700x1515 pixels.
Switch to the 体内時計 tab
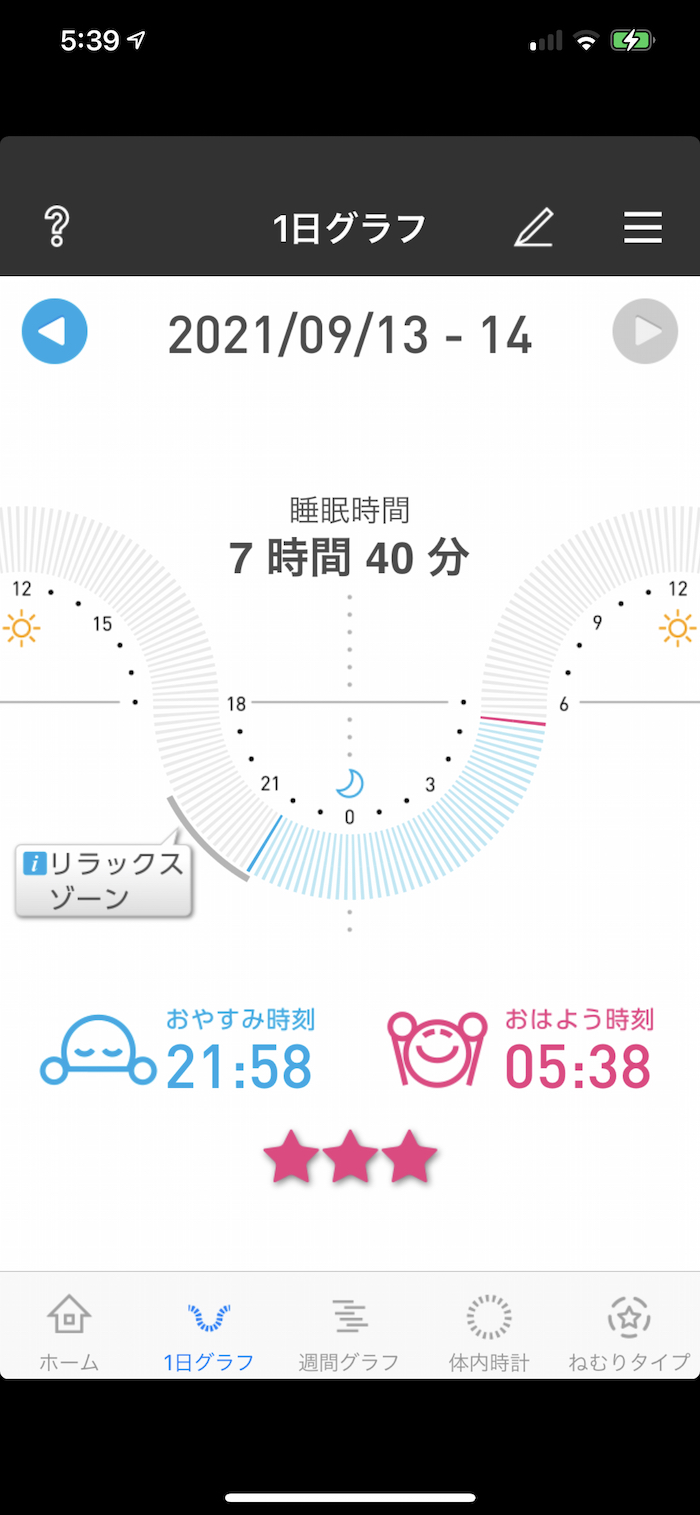point(489,1333)
